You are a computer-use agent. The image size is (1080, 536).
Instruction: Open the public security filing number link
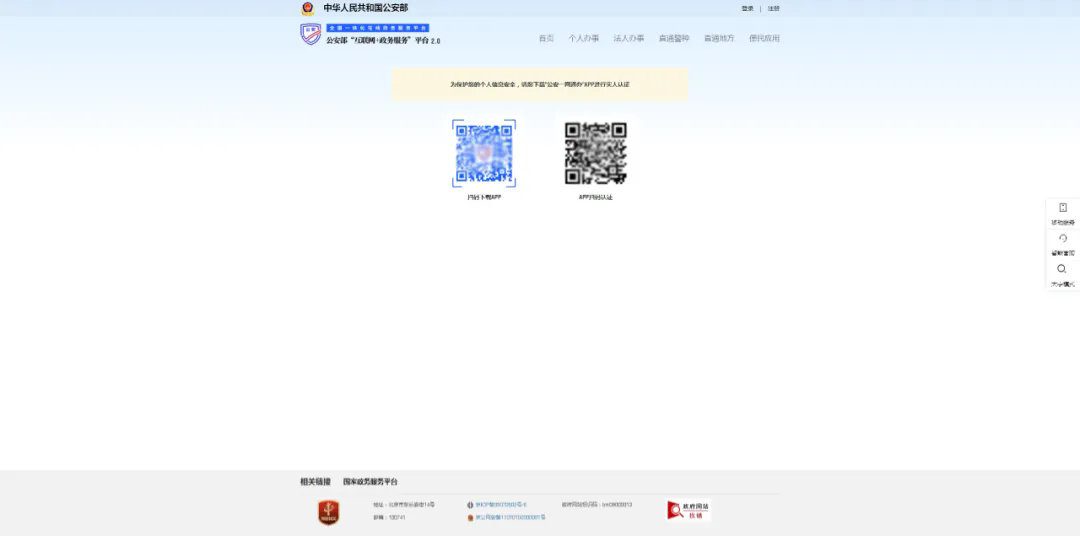tap(510, 517)
